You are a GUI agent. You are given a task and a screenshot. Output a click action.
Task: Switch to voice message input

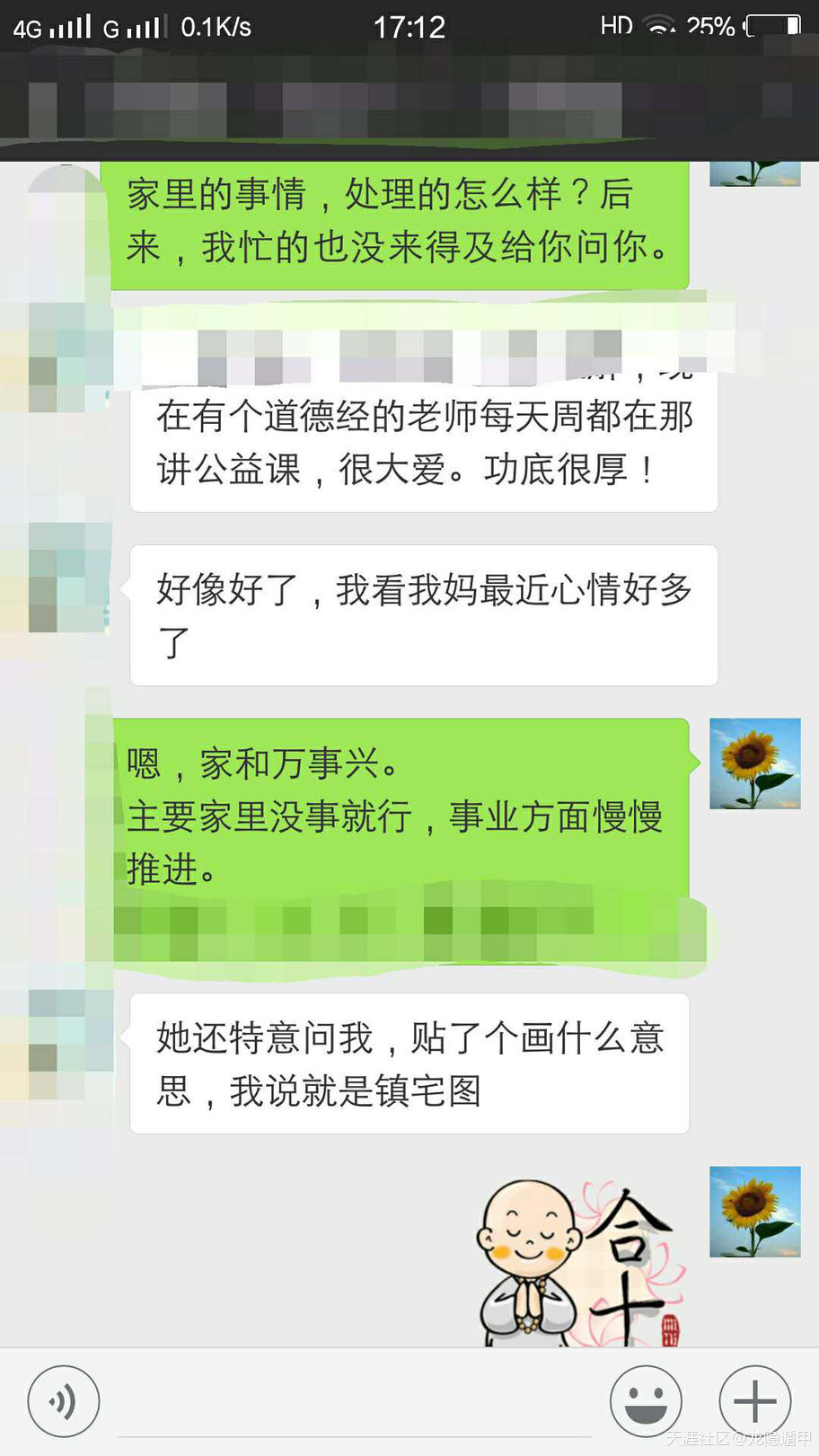click(x=63, y=1400)
